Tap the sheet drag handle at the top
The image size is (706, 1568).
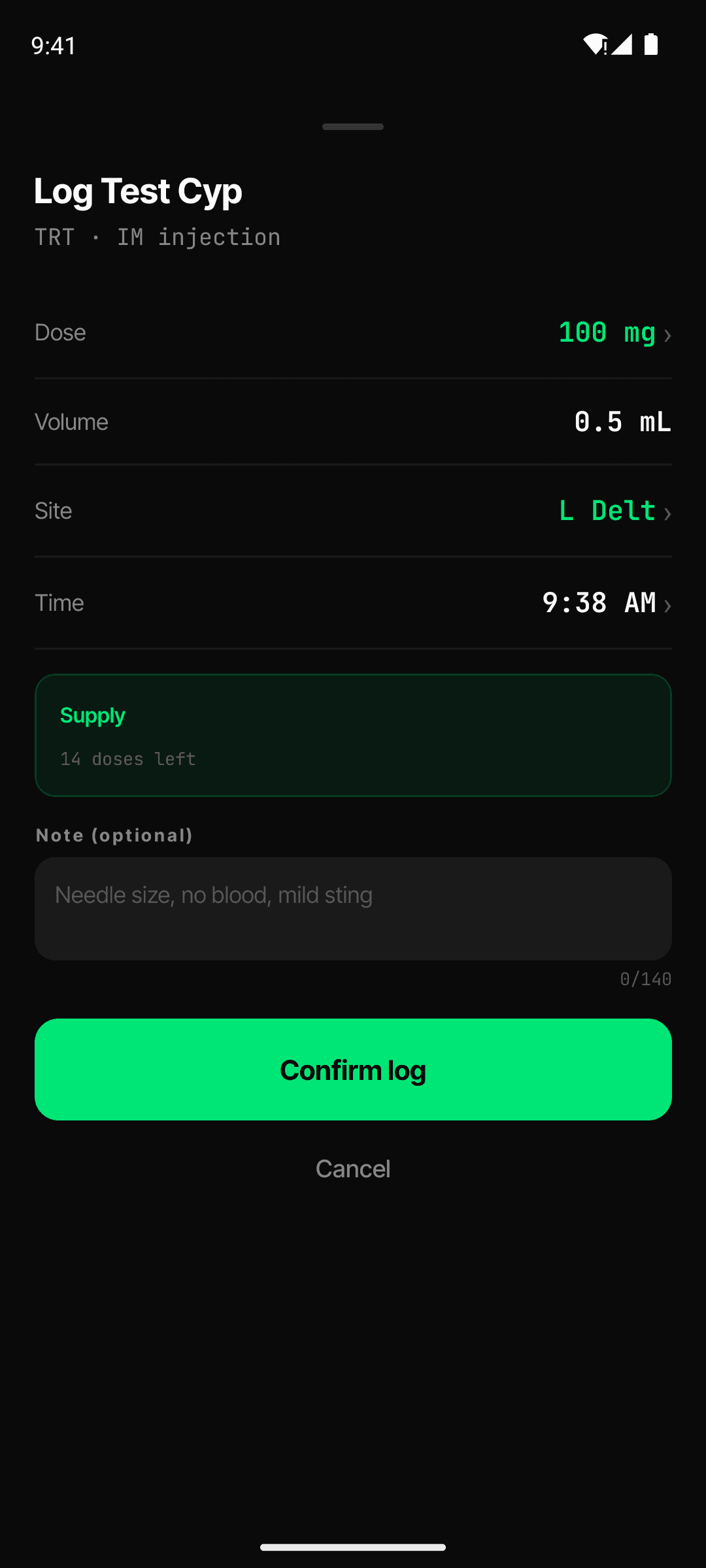coord(353,127)
